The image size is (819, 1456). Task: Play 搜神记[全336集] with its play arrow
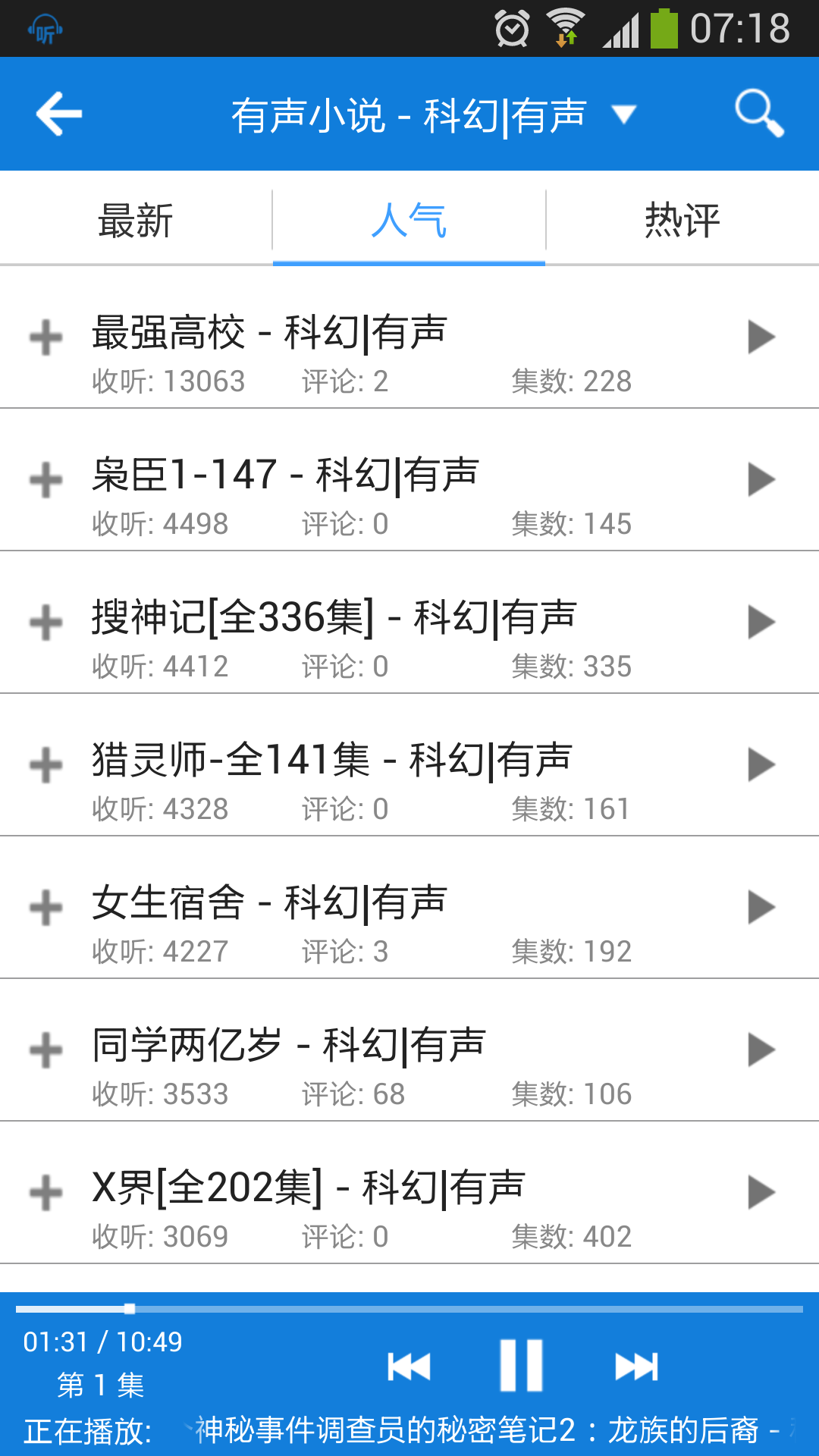(x=761, y=623)
